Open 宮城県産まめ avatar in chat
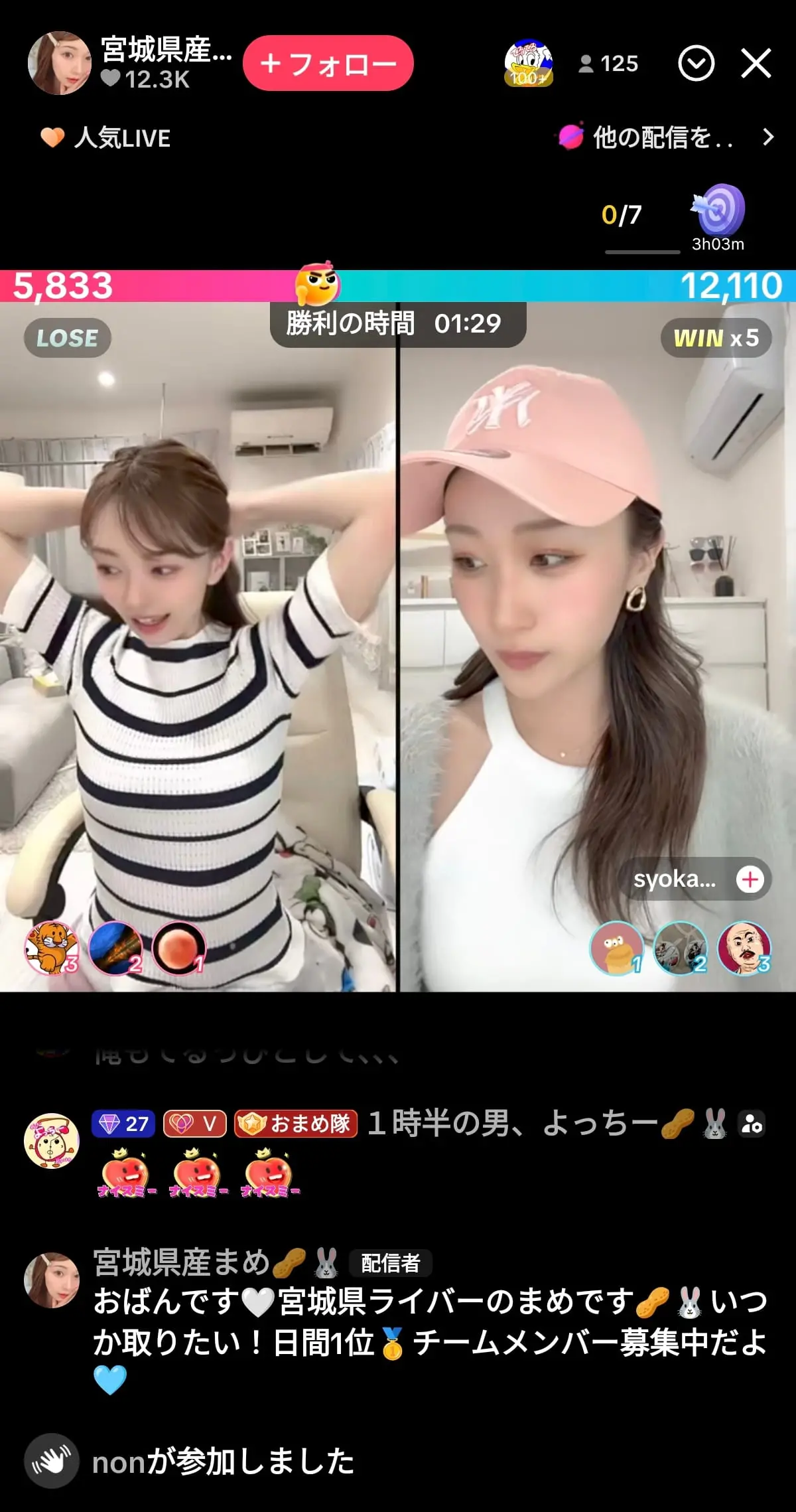The height and width of the screenshot is (1512, 796). click(x=52, y=1280)
